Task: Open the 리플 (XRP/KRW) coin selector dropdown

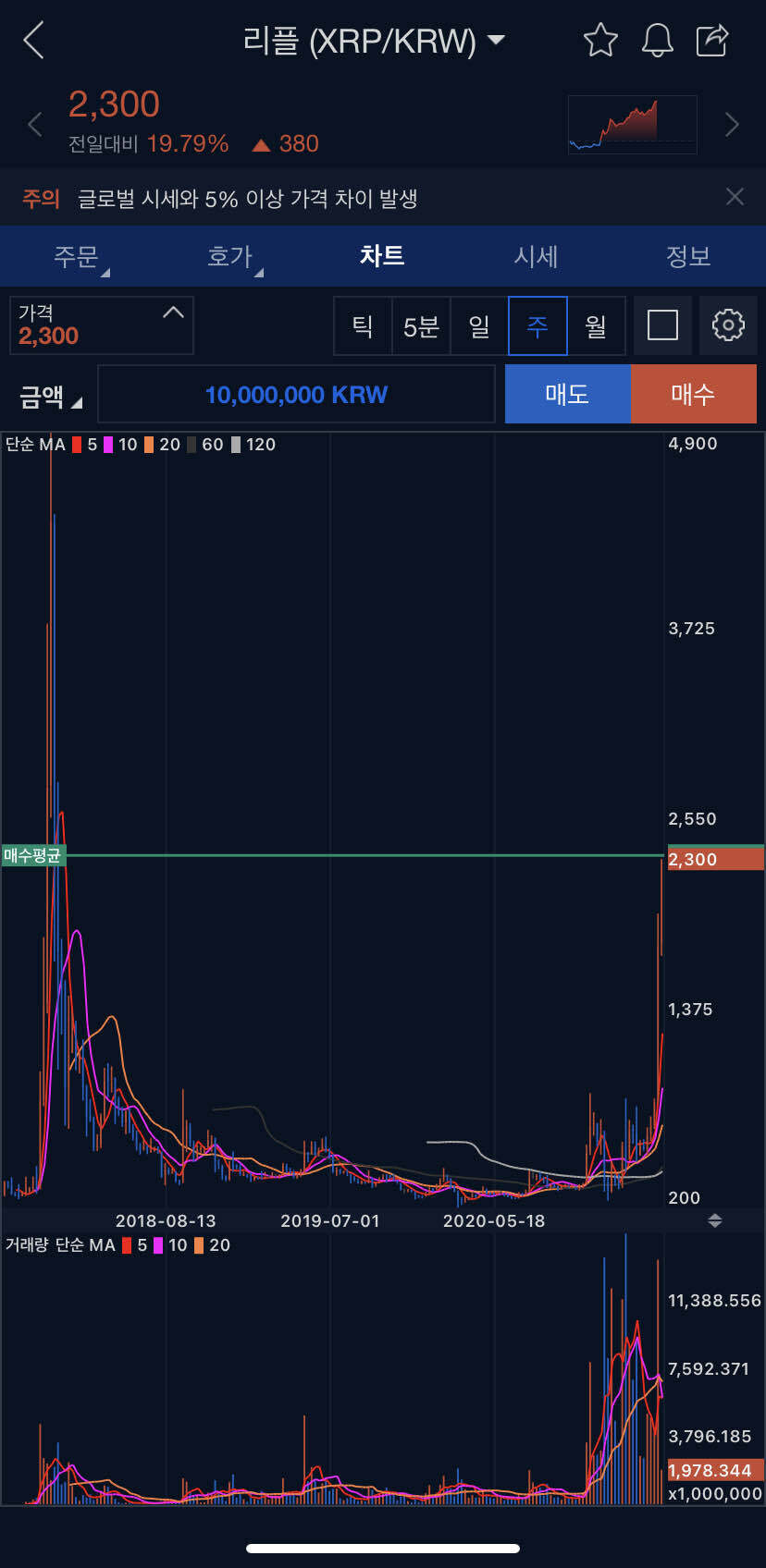Action: [x=497, y=41]
